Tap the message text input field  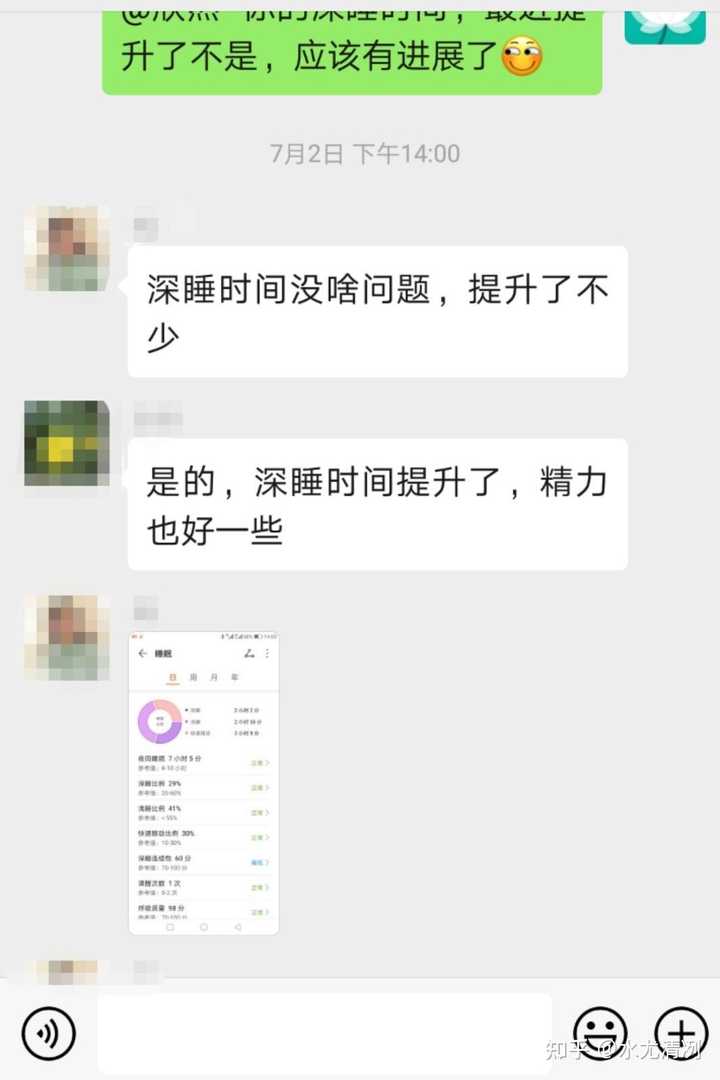coord(325,1034)
